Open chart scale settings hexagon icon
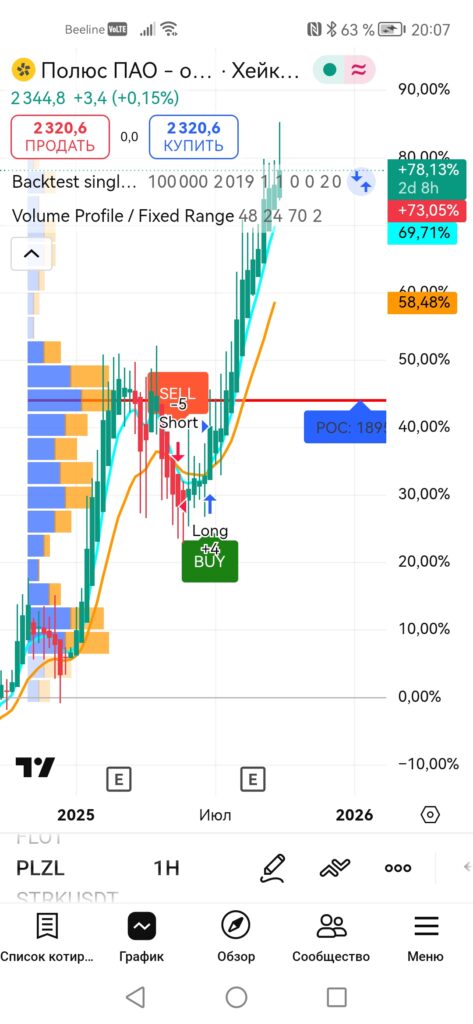Viewport: 473px width, 1024px height. tap(431, 814)
